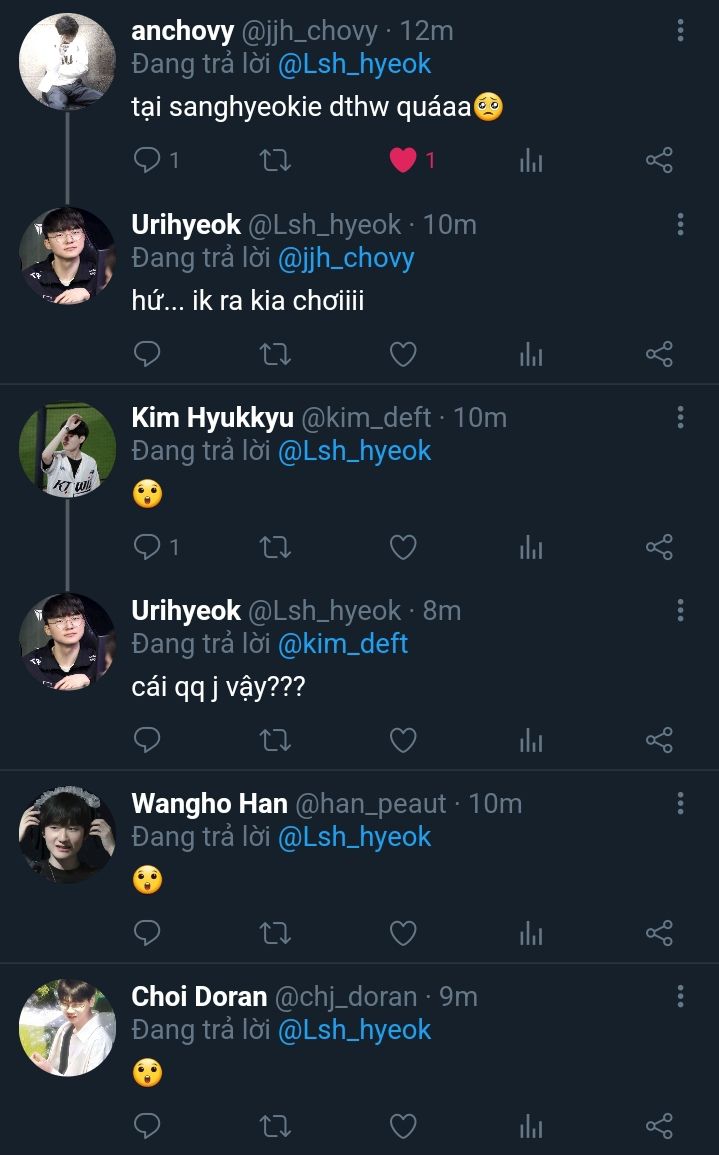
Task: Like Kim Hyukkyu's emoji reply
Action: tap(403, 547)
